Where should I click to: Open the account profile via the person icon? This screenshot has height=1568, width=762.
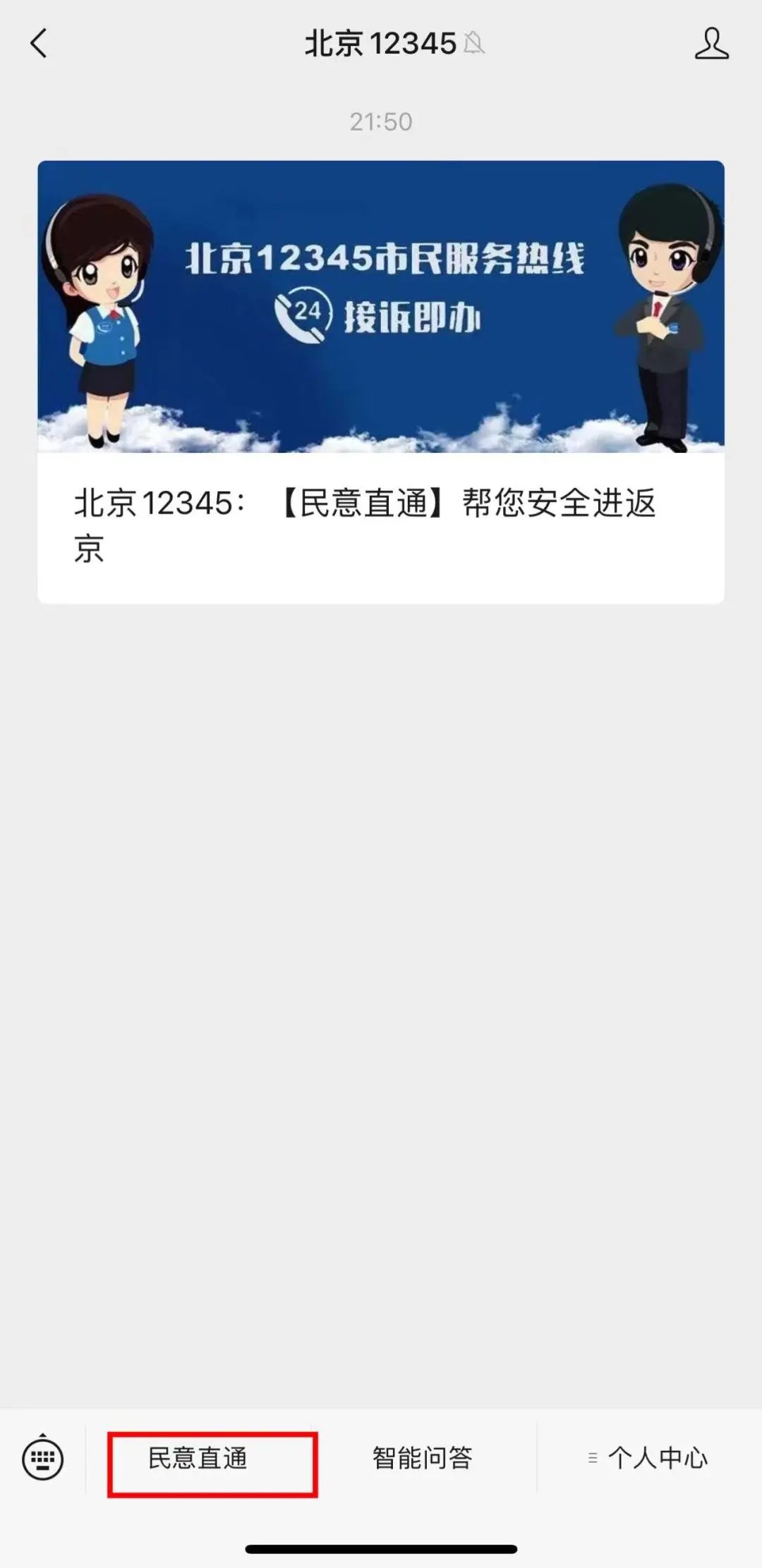click(713, 44)
